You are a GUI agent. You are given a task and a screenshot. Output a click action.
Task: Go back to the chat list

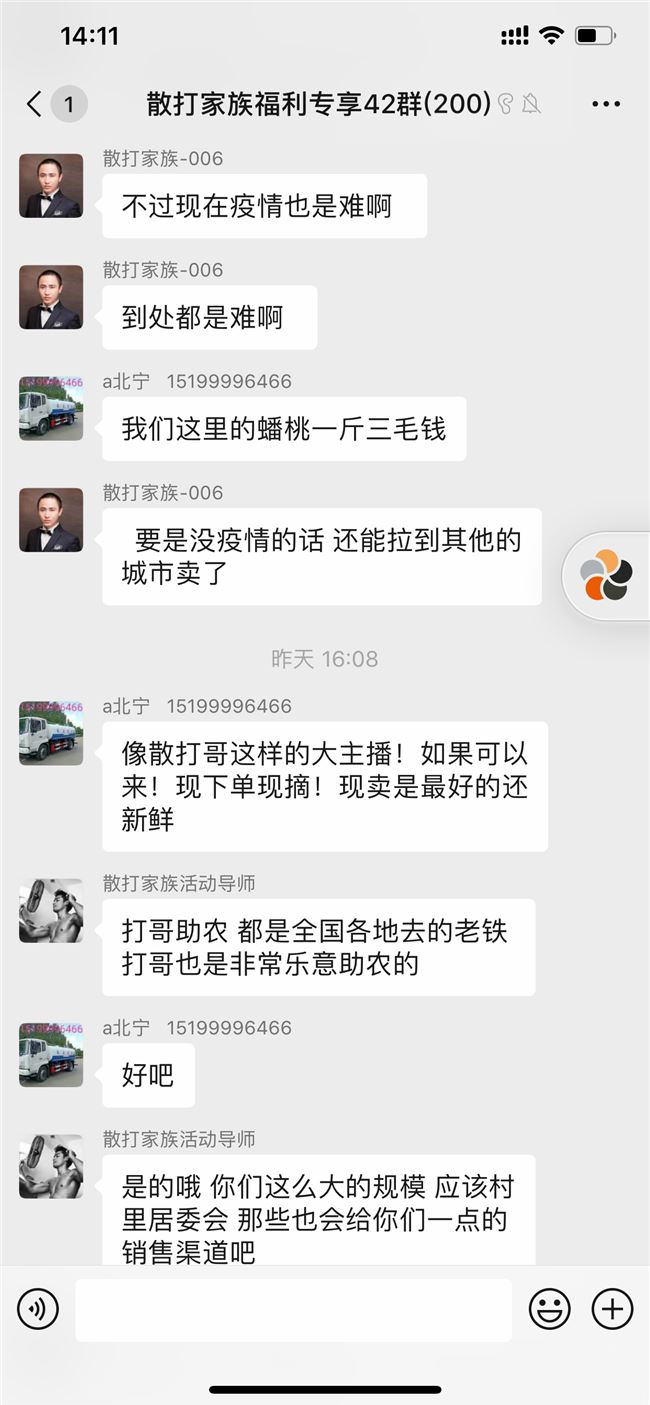36,103
